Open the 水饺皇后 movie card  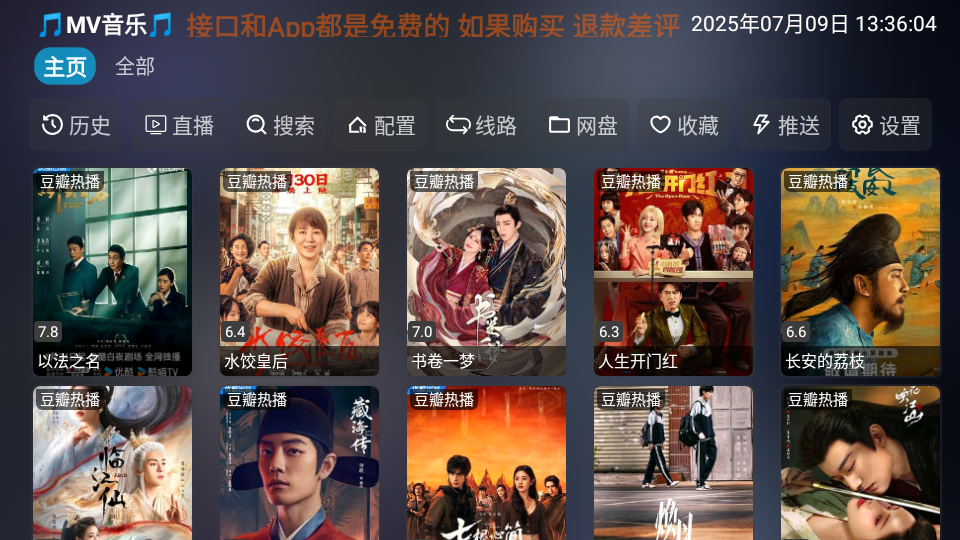(299, 271)
